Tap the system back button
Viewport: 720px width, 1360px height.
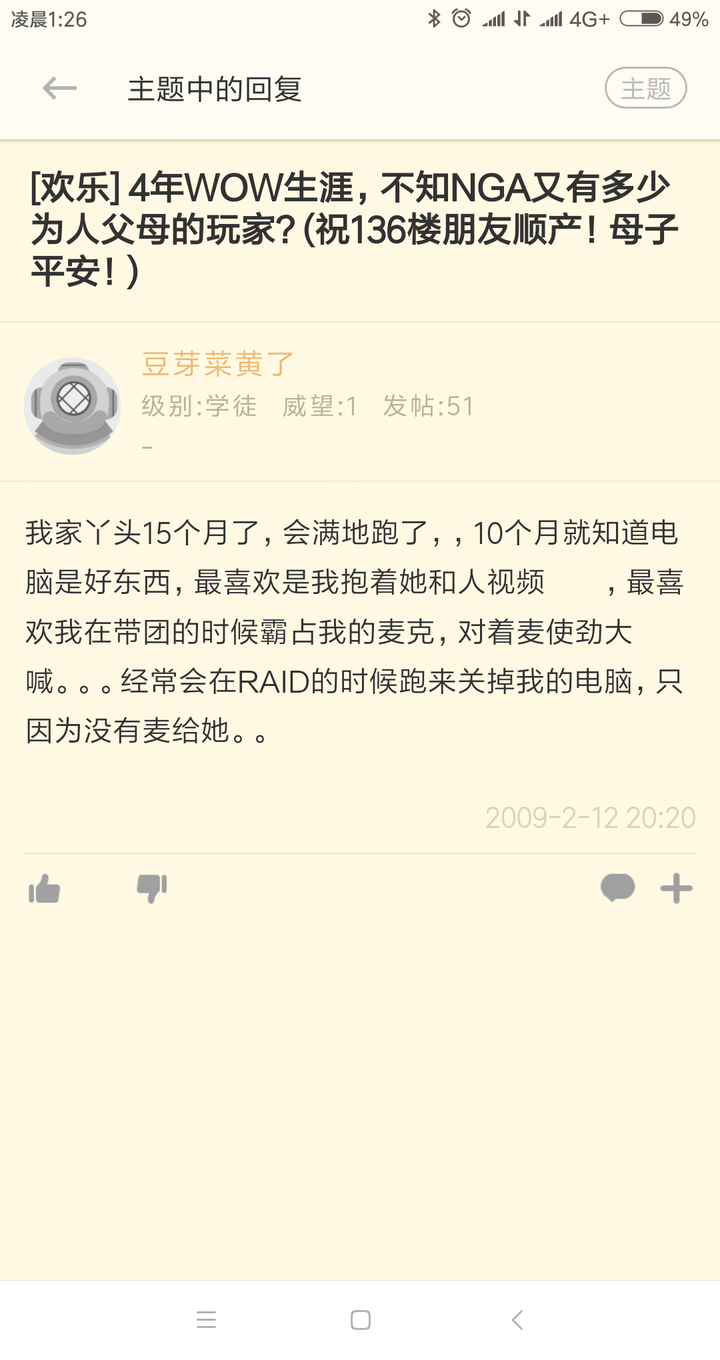[x=517, y=1320]
